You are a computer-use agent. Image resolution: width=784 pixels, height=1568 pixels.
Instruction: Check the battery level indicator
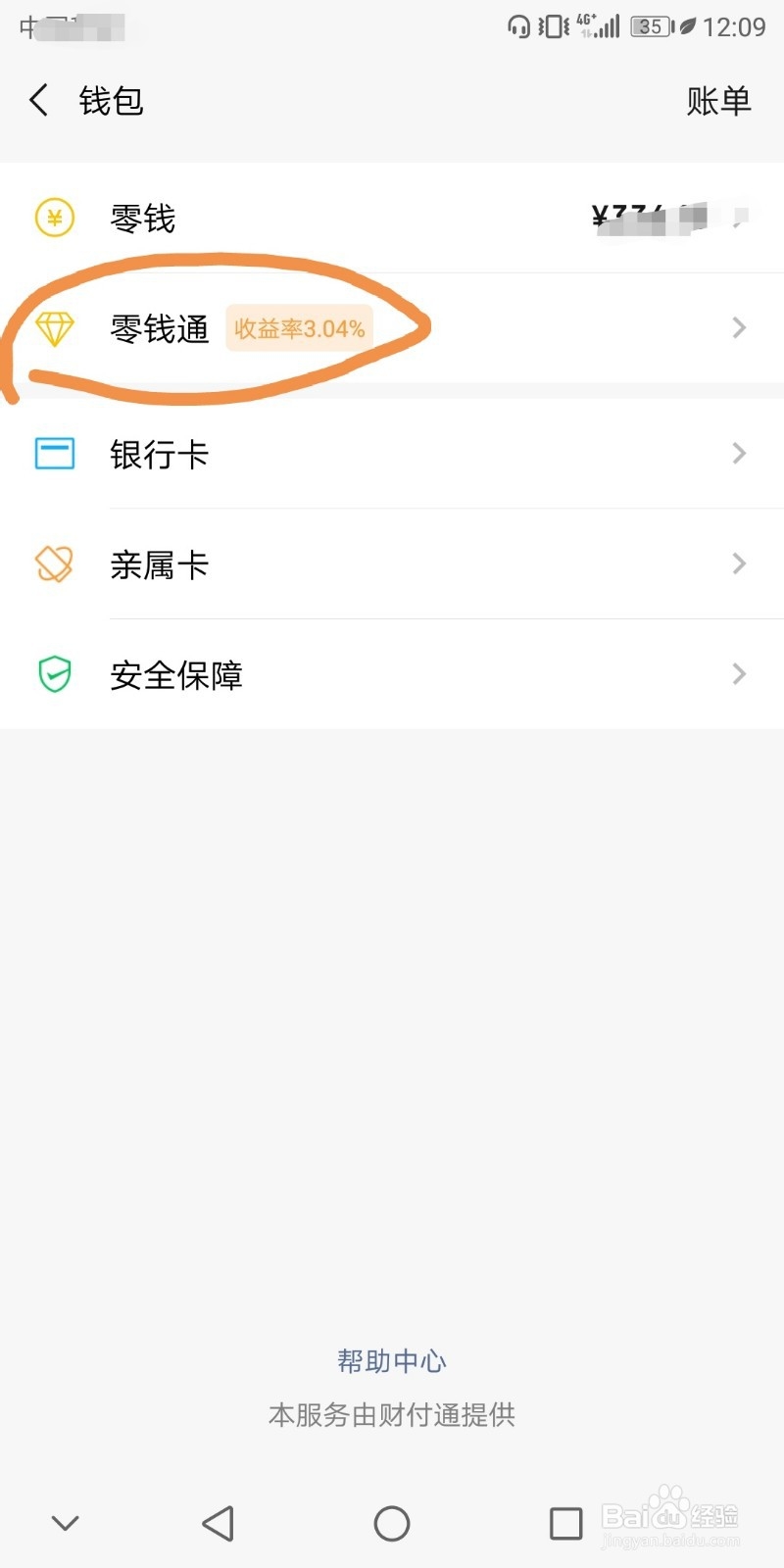649,26
